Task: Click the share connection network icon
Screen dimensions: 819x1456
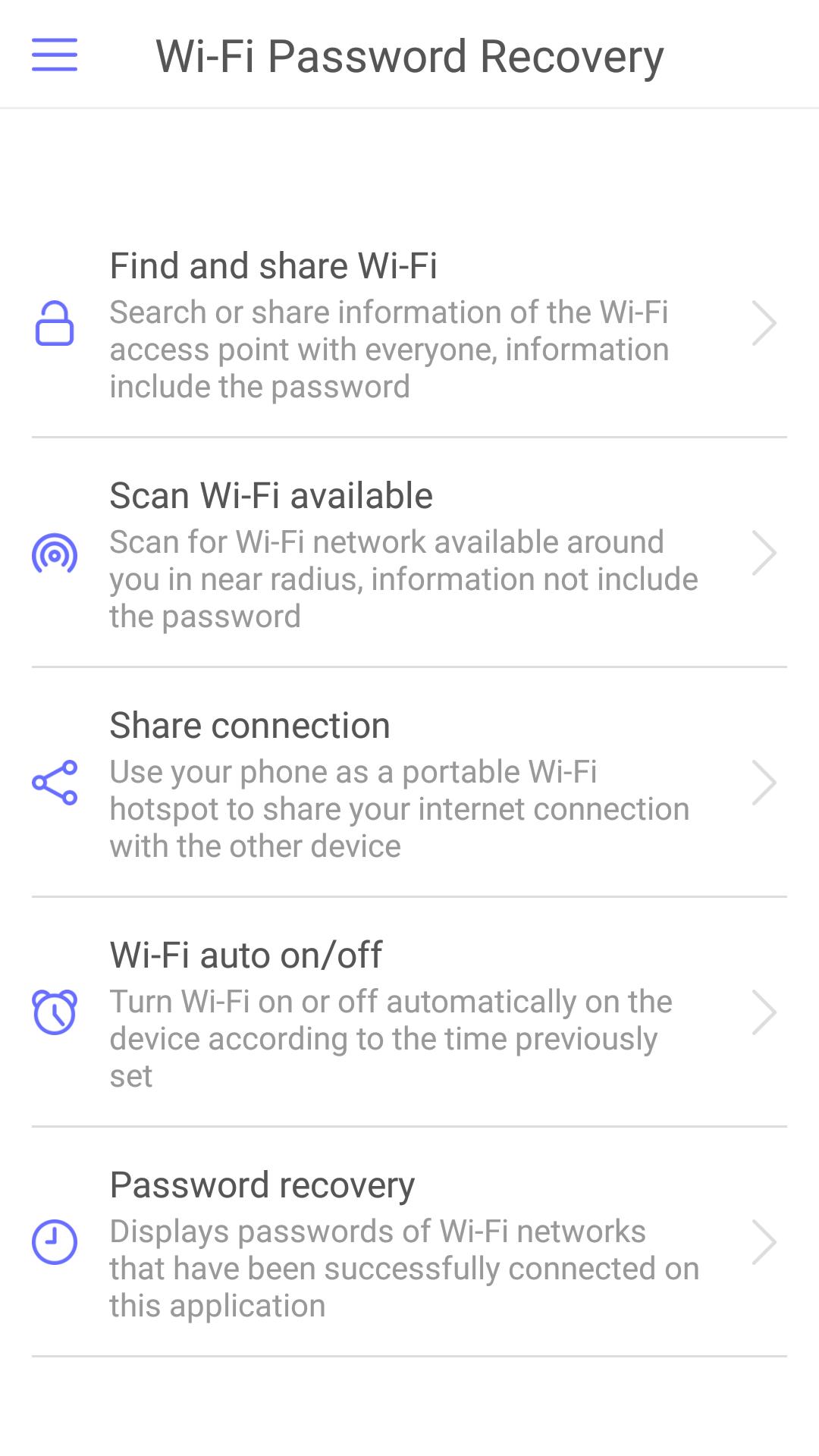Action: (x=55, y=783)
